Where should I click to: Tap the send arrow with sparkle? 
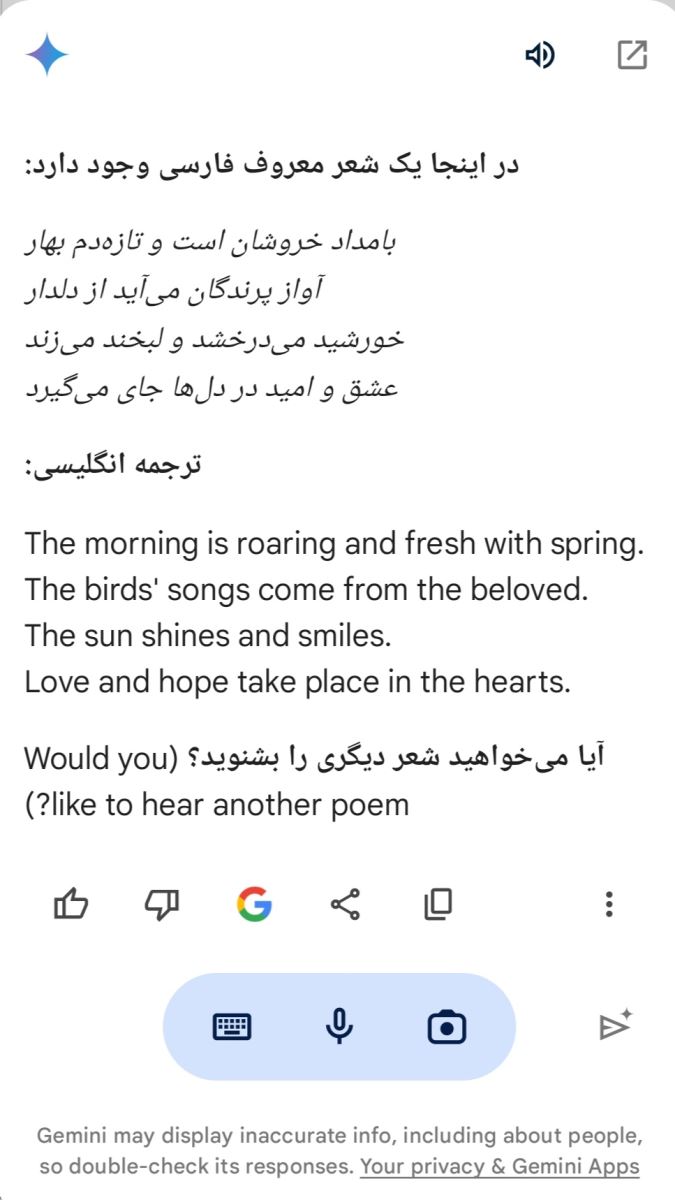614,1025
